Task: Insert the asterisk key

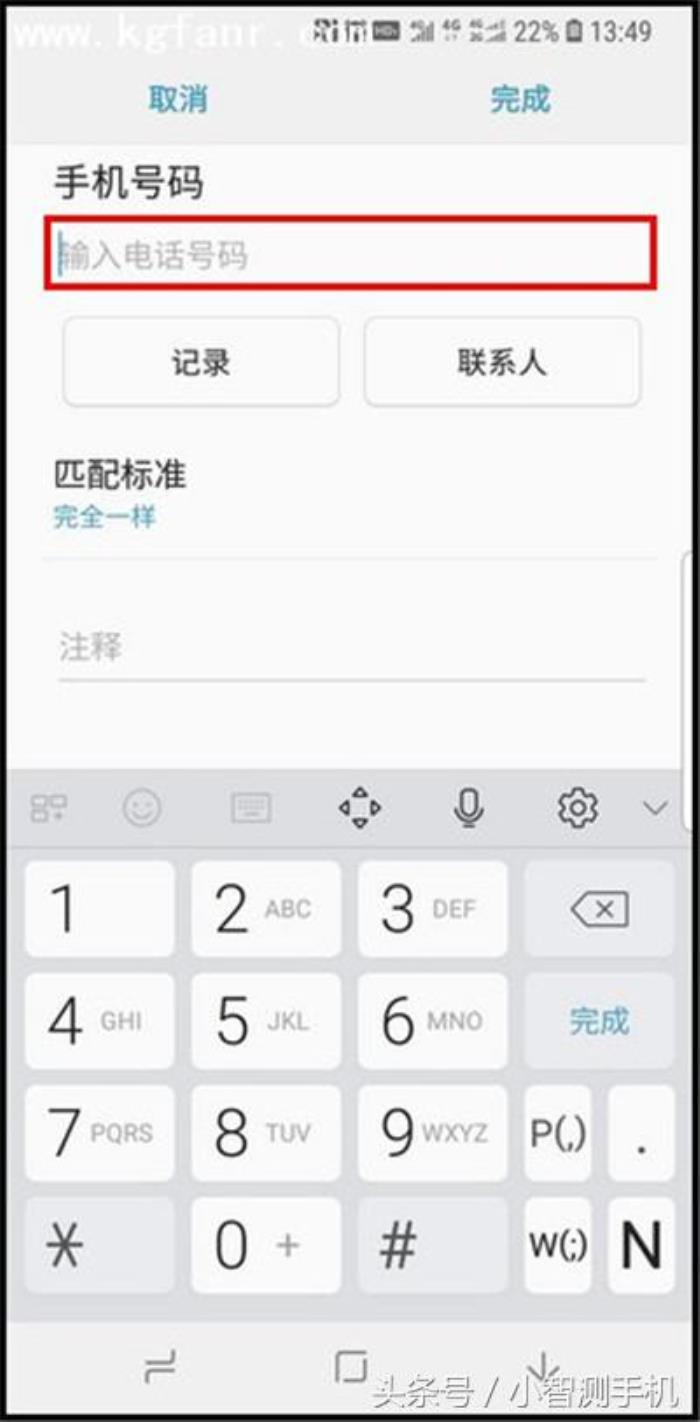Action: click(99, 1245)
